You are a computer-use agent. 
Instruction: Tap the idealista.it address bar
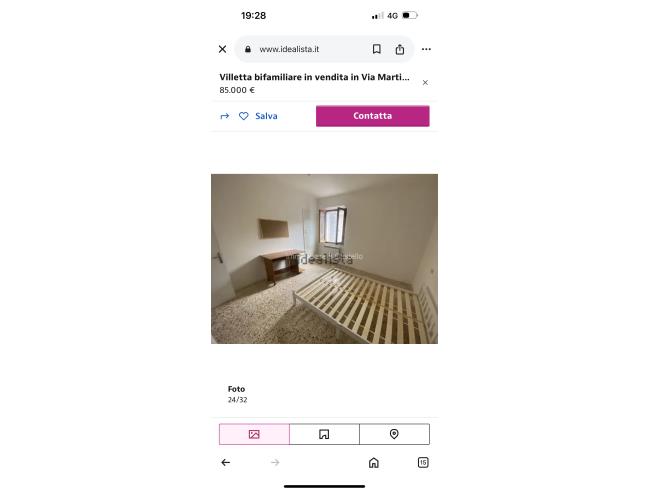(x=300, y=49)
